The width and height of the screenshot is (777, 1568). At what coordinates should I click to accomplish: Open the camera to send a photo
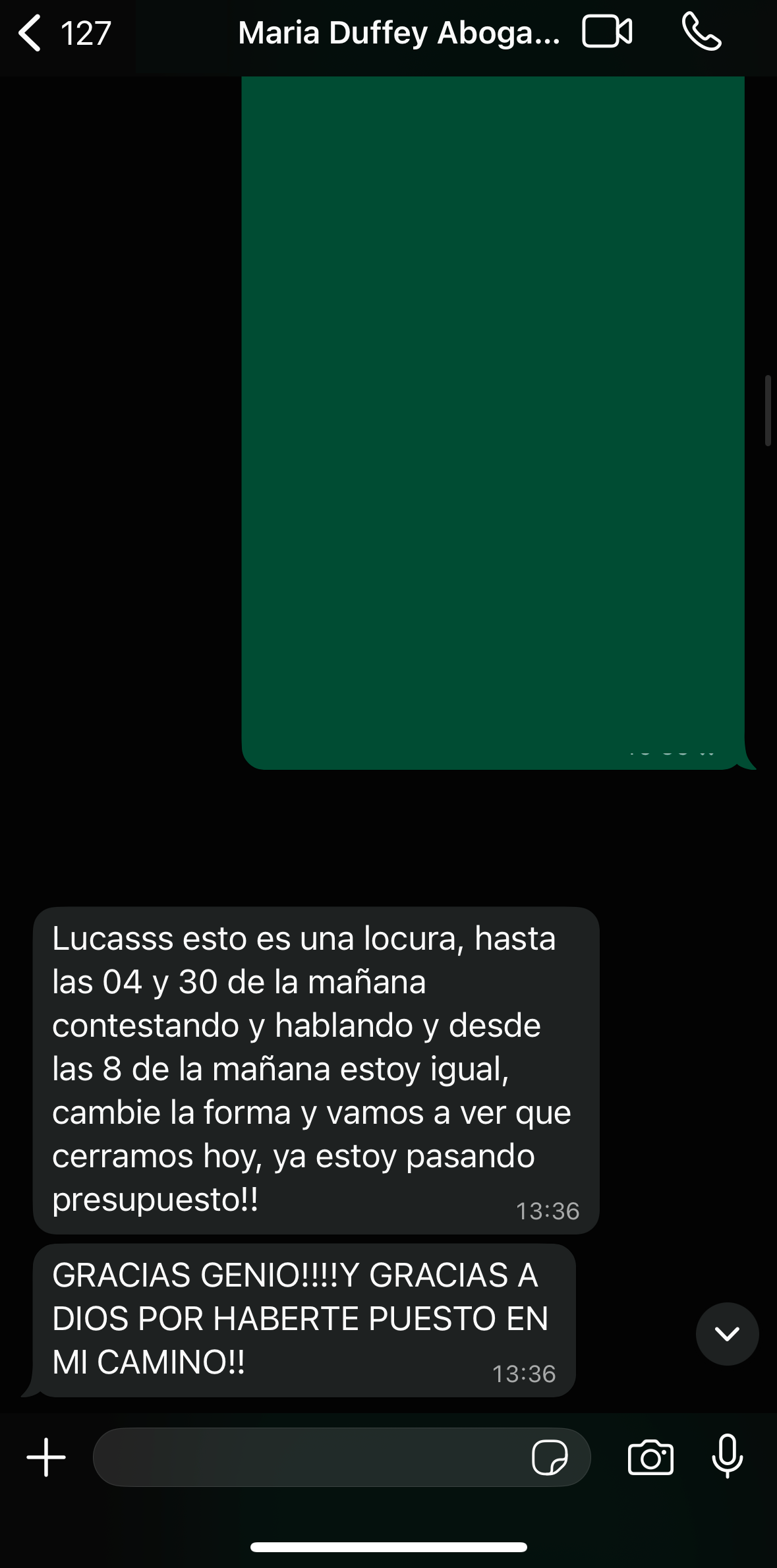coord(650,1457)
